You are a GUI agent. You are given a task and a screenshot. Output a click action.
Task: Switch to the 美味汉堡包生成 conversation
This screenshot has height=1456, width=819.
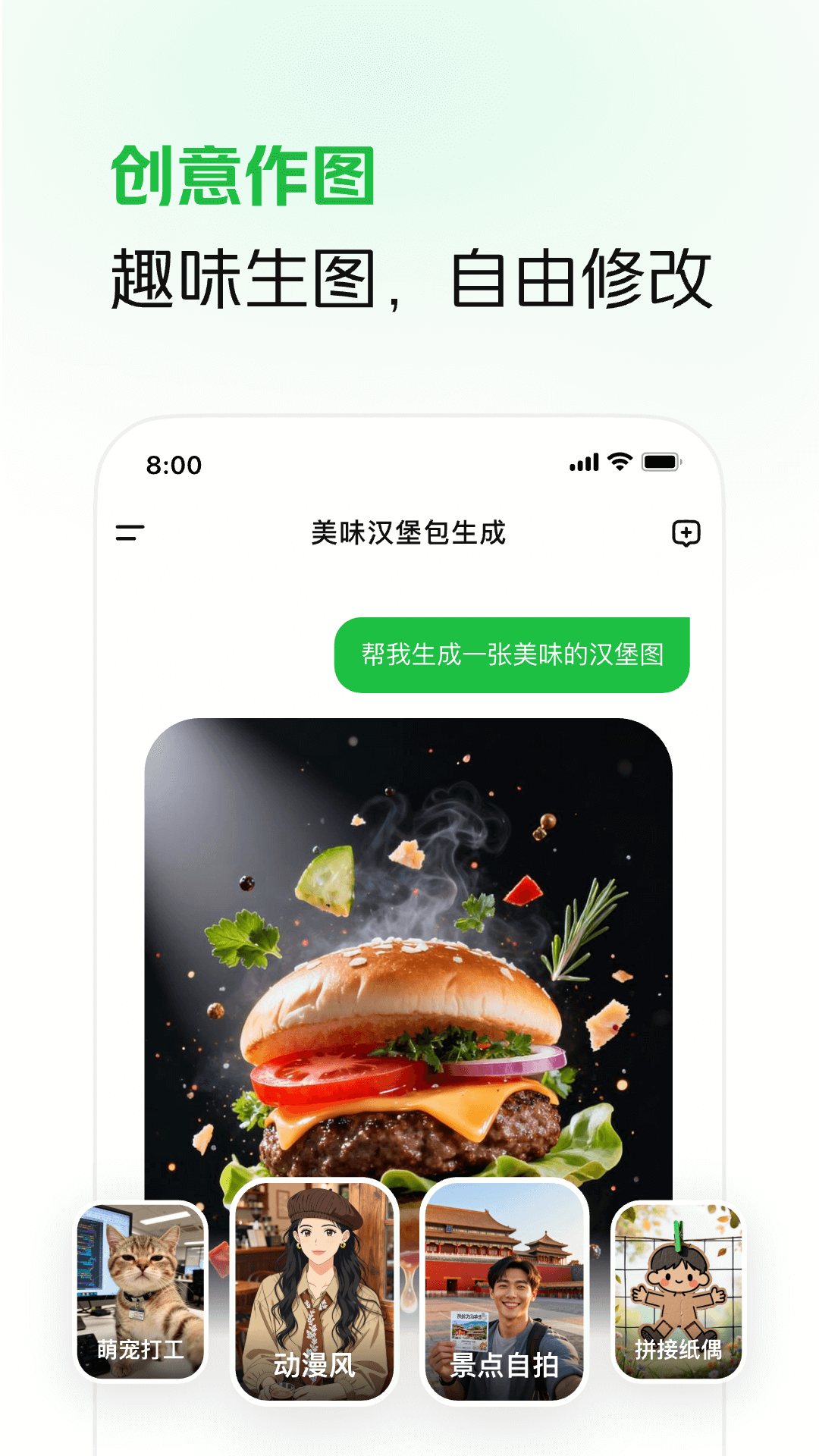coord(409,533)
